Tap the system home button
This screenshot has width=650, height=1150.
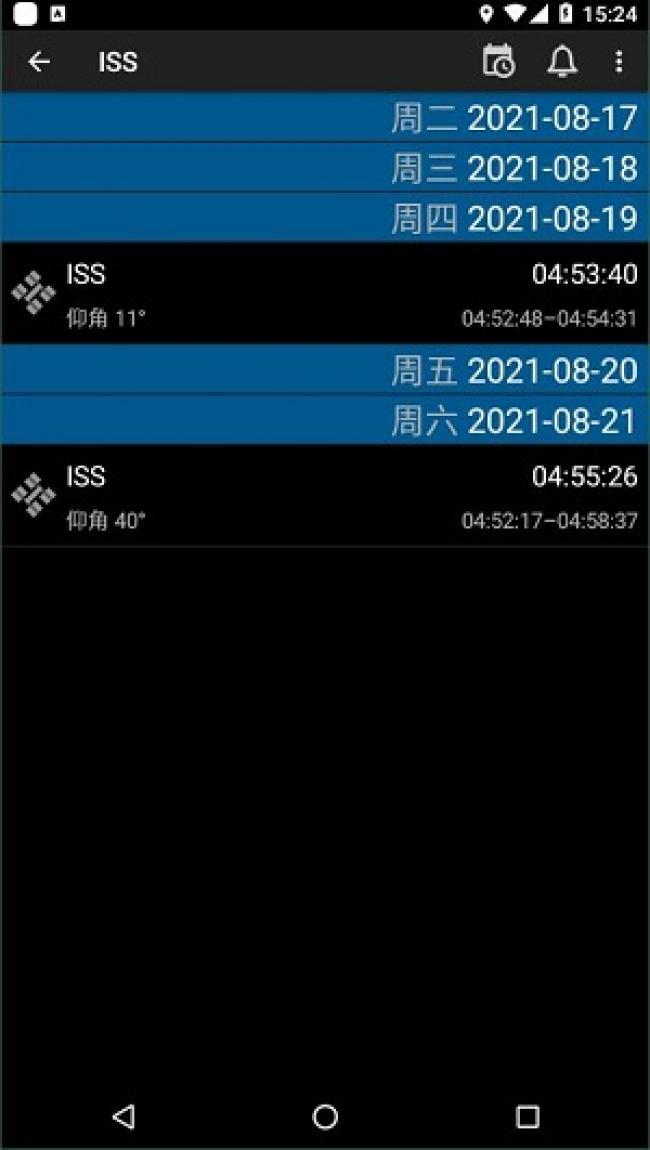325,1116
